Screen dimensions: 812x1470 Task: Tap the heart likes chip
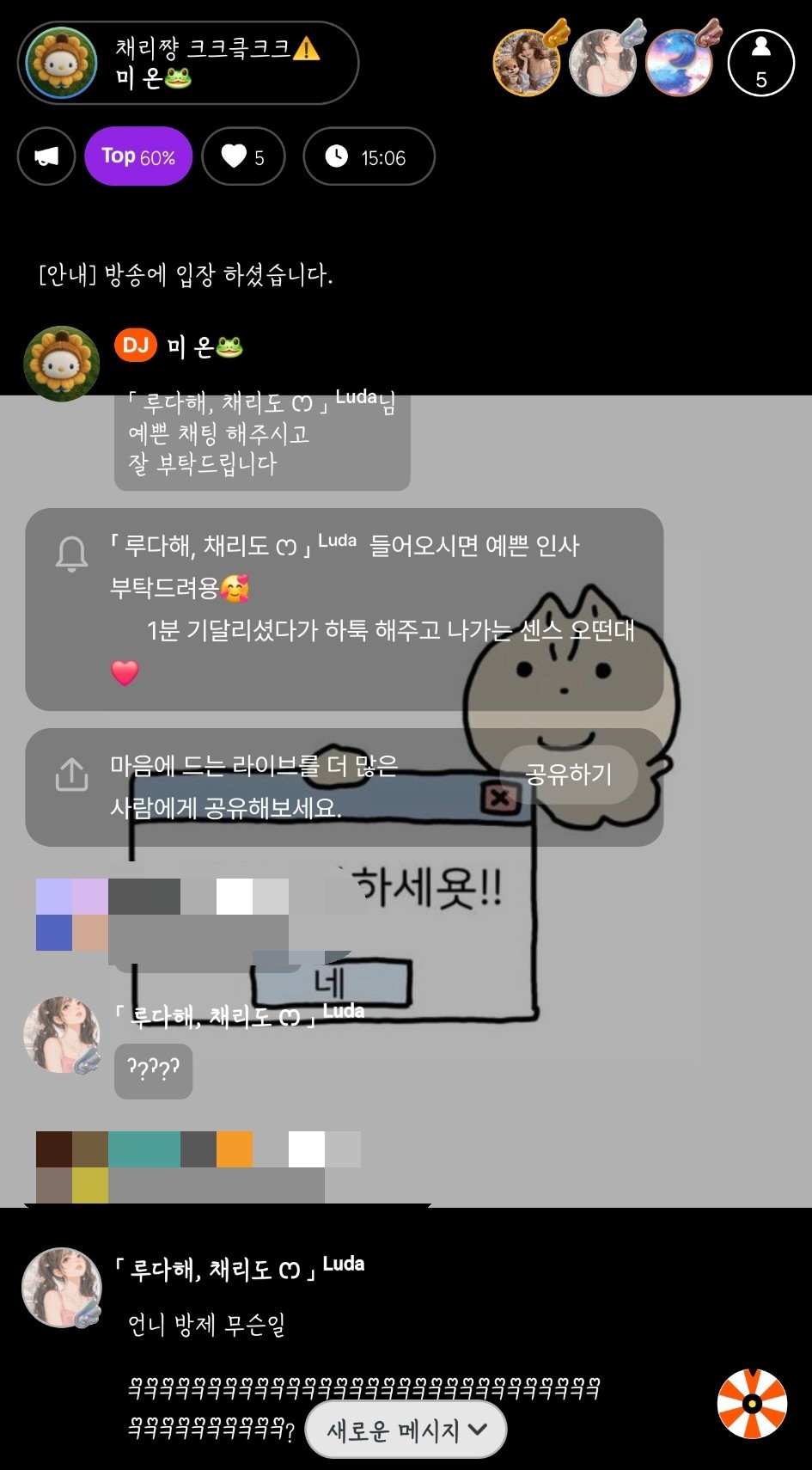pyautogui.click(x=243, y=156)
